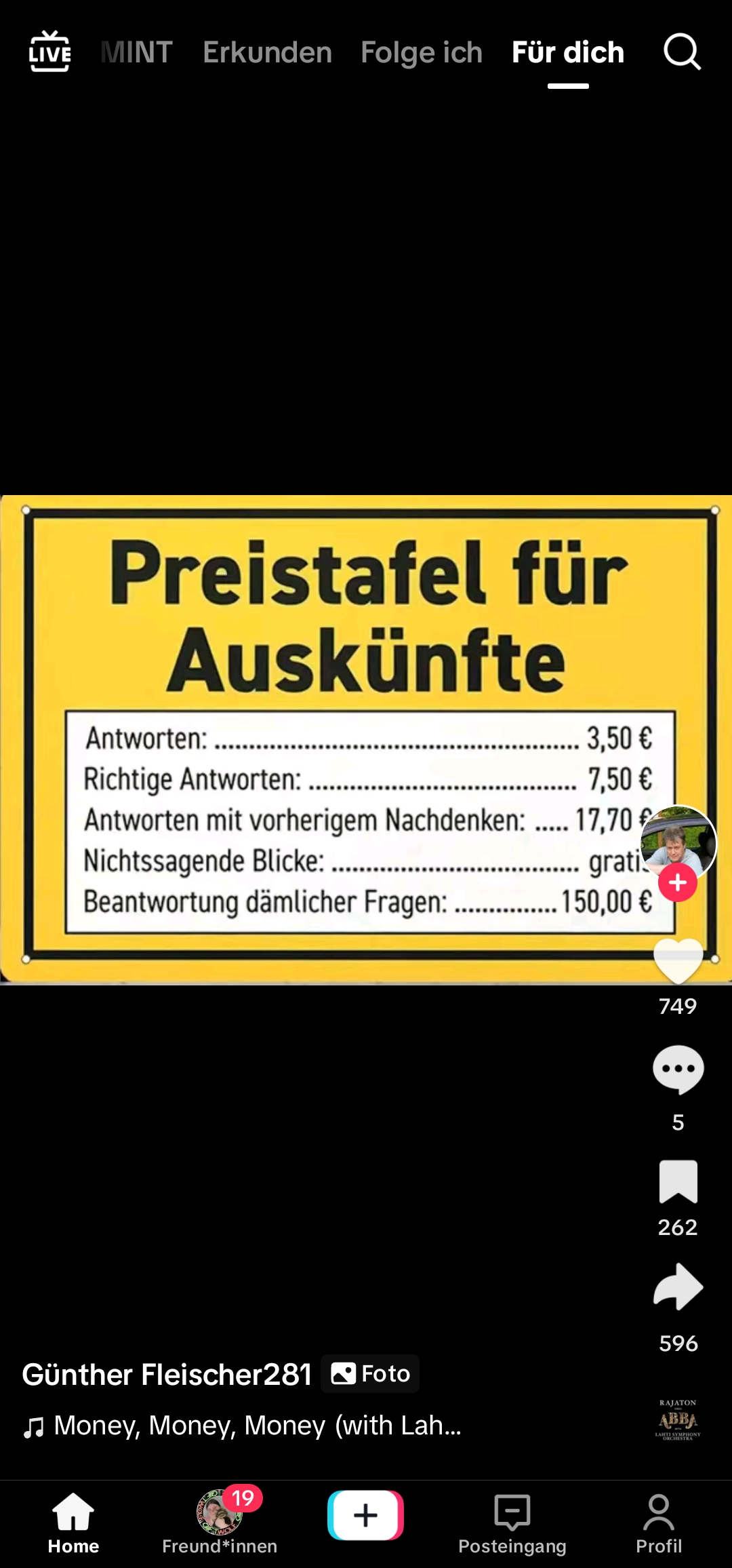732x1568 pixels.
Task: Switch to the Folge ich tab
Action: coord(422,53)
